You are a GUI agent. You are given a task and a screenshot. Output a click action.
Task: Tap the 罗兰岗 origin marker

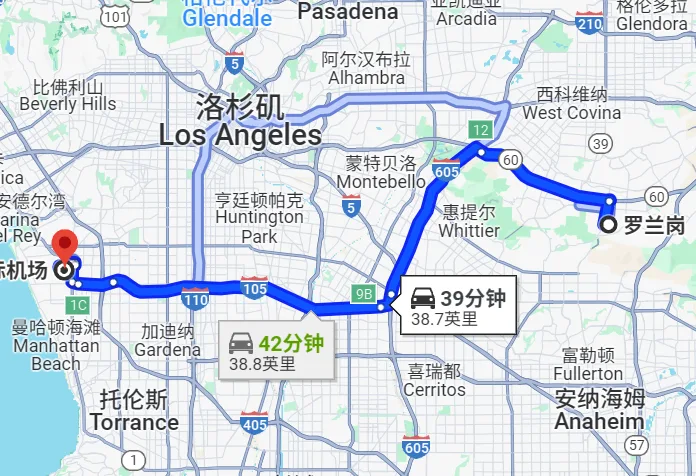tap(608, 226)
